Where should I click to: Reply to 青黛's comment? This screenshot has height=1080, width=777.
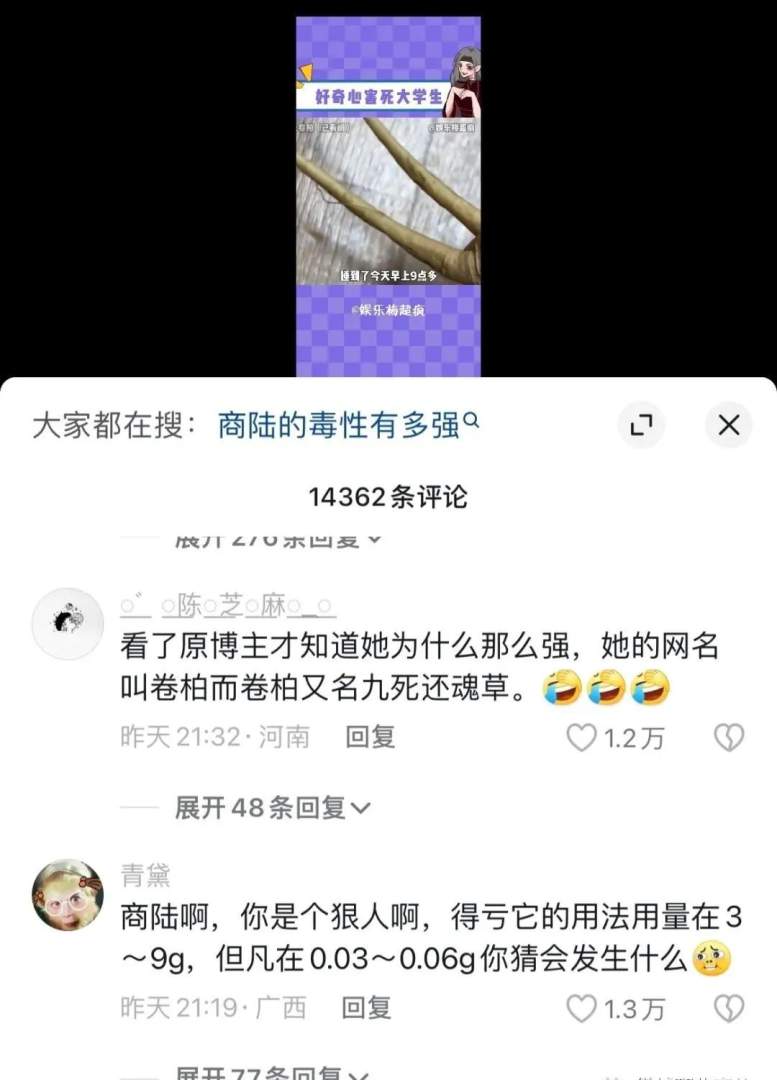point(366,1007)
